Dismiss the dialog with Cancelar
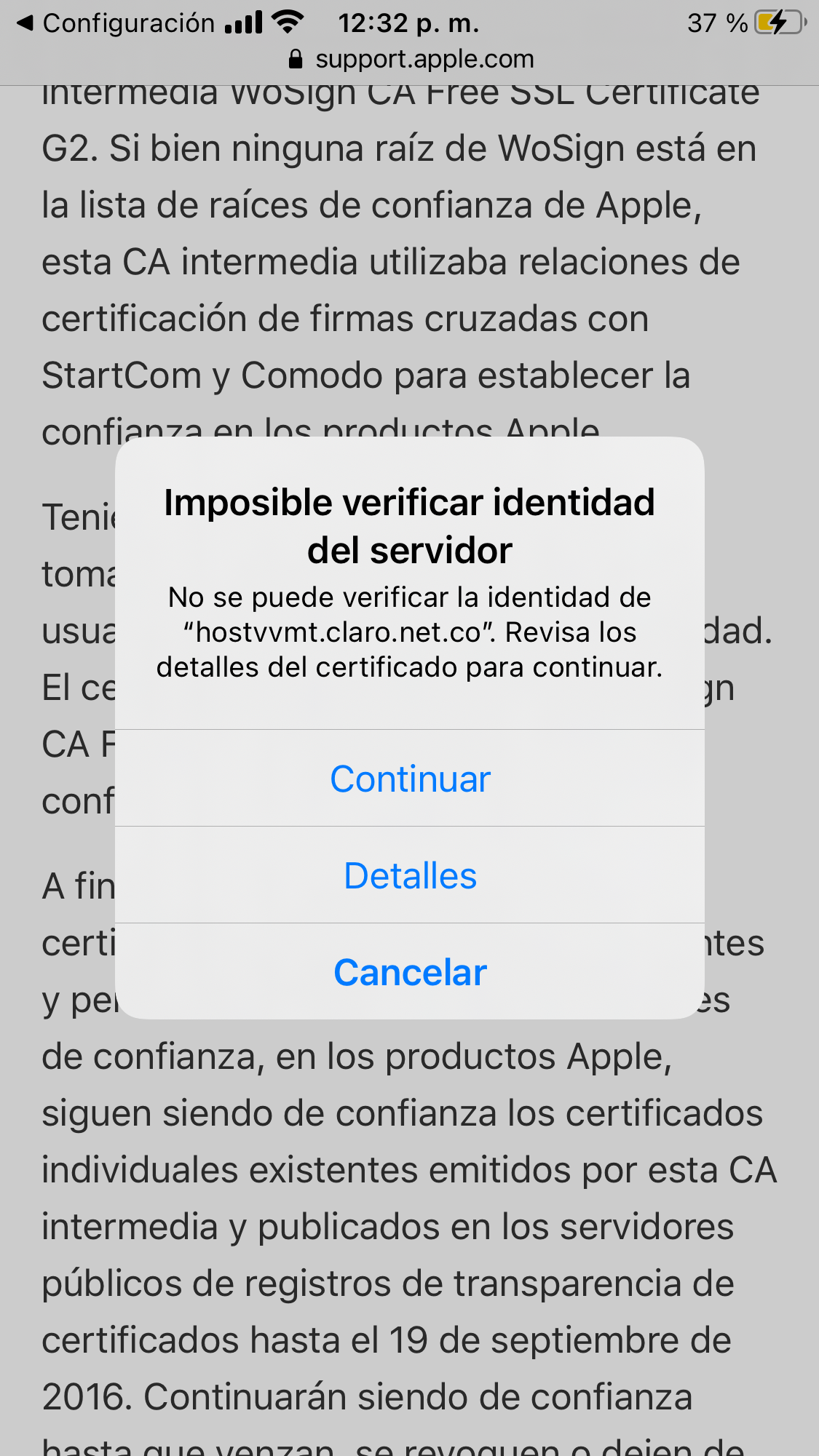 coord(410,972)
